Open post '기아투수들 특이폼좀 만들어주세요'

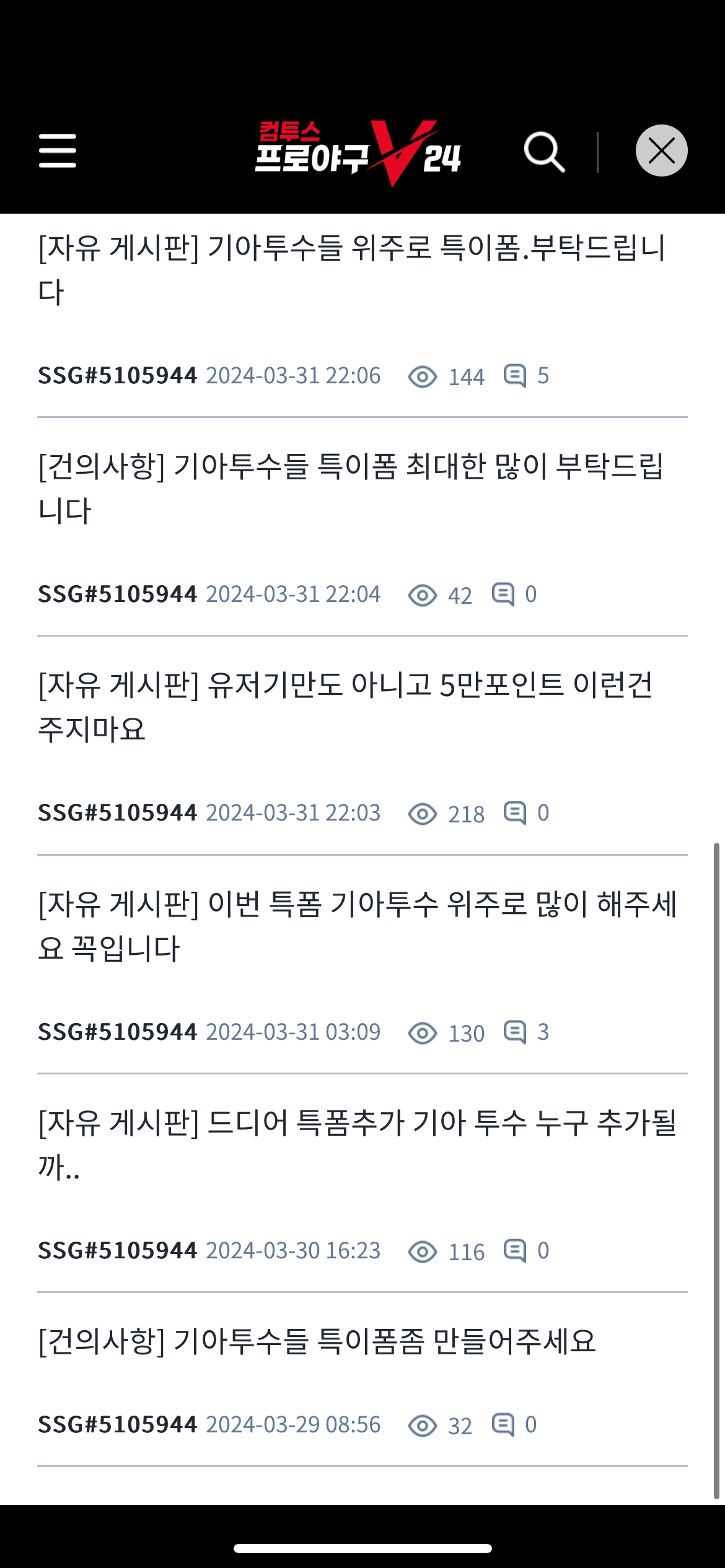317,1341
